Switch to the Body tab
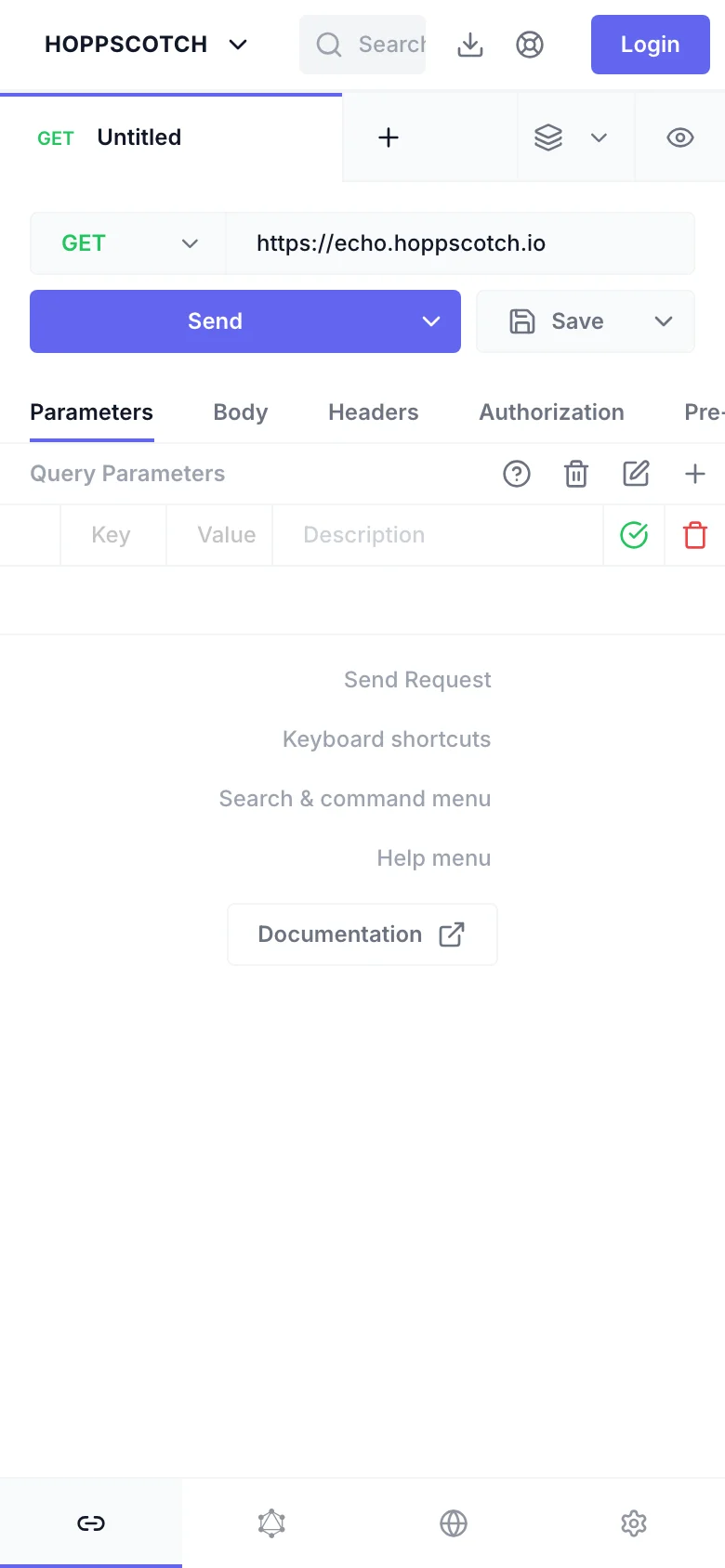Image resolution: width=725 pixels, height=1568 pixels. click(x=240, y=412)
